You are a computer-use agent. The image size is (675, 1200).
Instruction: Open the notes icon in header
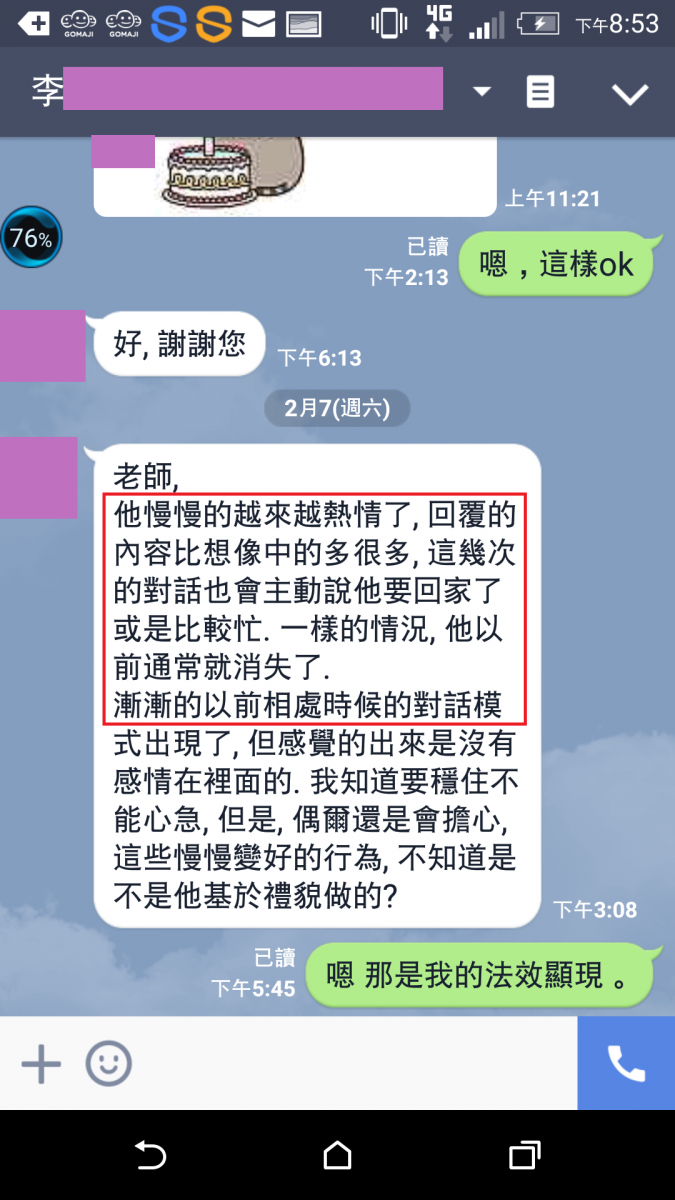(x=540, y=93)
